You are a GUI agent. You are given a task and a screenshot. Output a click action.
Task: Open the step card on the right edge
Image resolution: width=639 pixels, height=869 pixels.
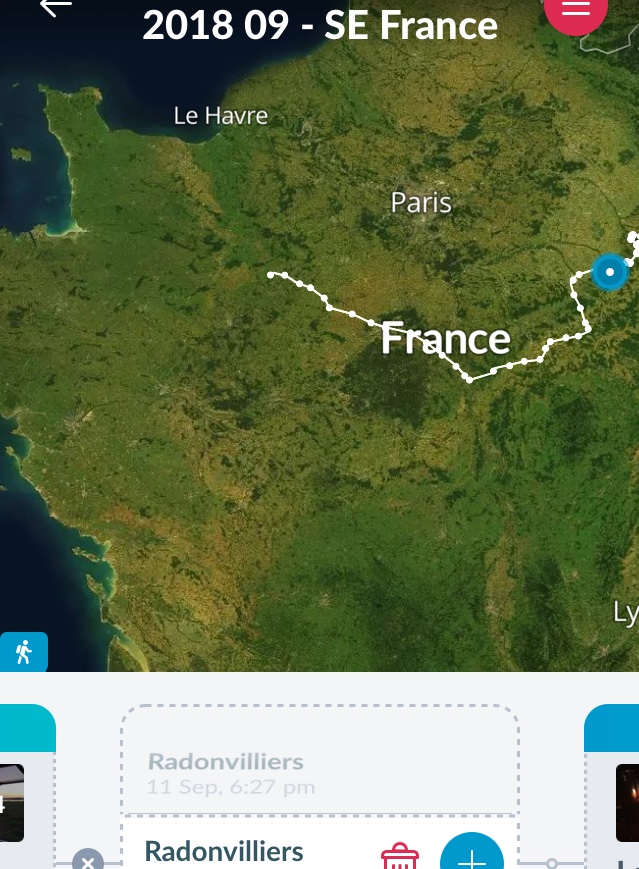[x=616, y=790]
